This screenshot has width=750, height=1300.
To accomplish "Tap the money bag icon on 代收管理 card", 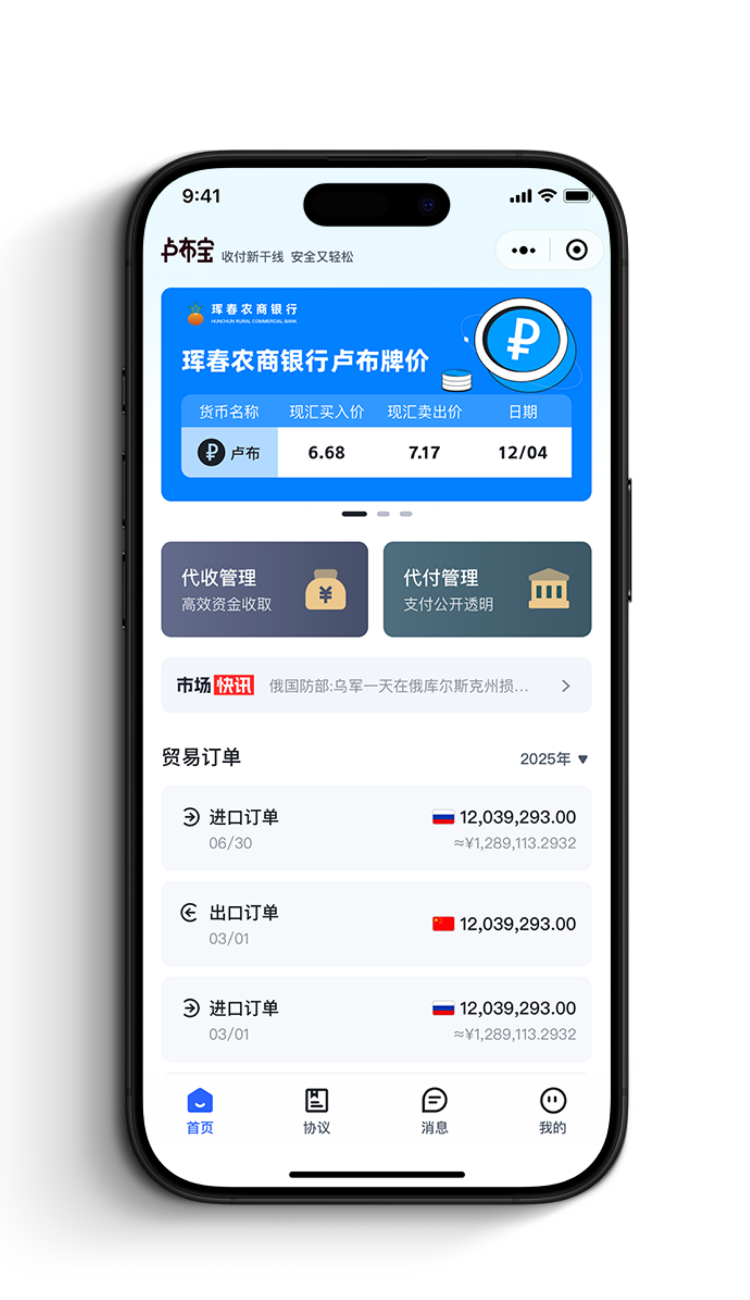I will pyautogui.click(x=326, y=590).
